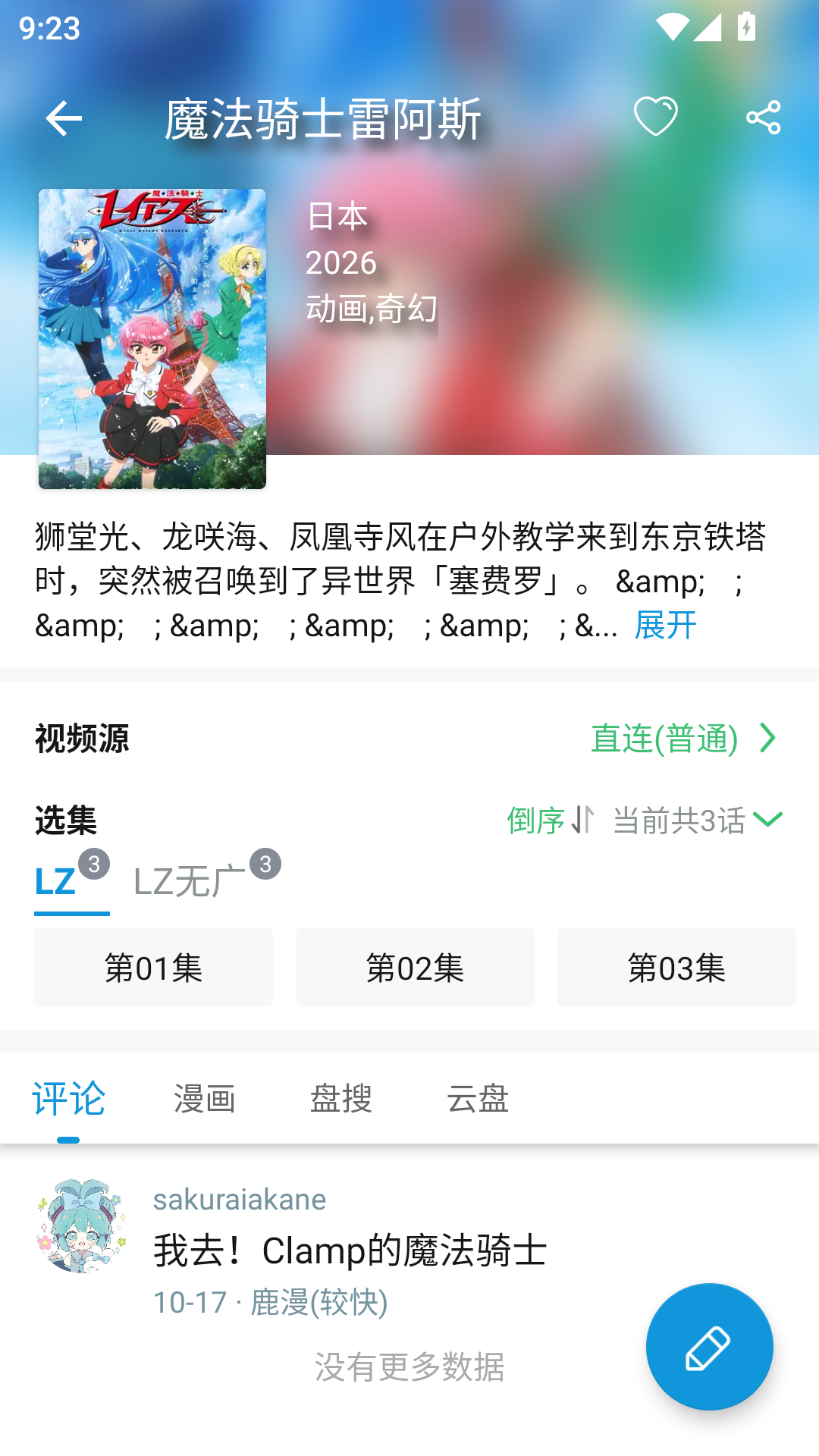Viewport: 819px width, 1456px height.
Task: Switch to the 评论 tab
Action: (x=68, y=1098)
